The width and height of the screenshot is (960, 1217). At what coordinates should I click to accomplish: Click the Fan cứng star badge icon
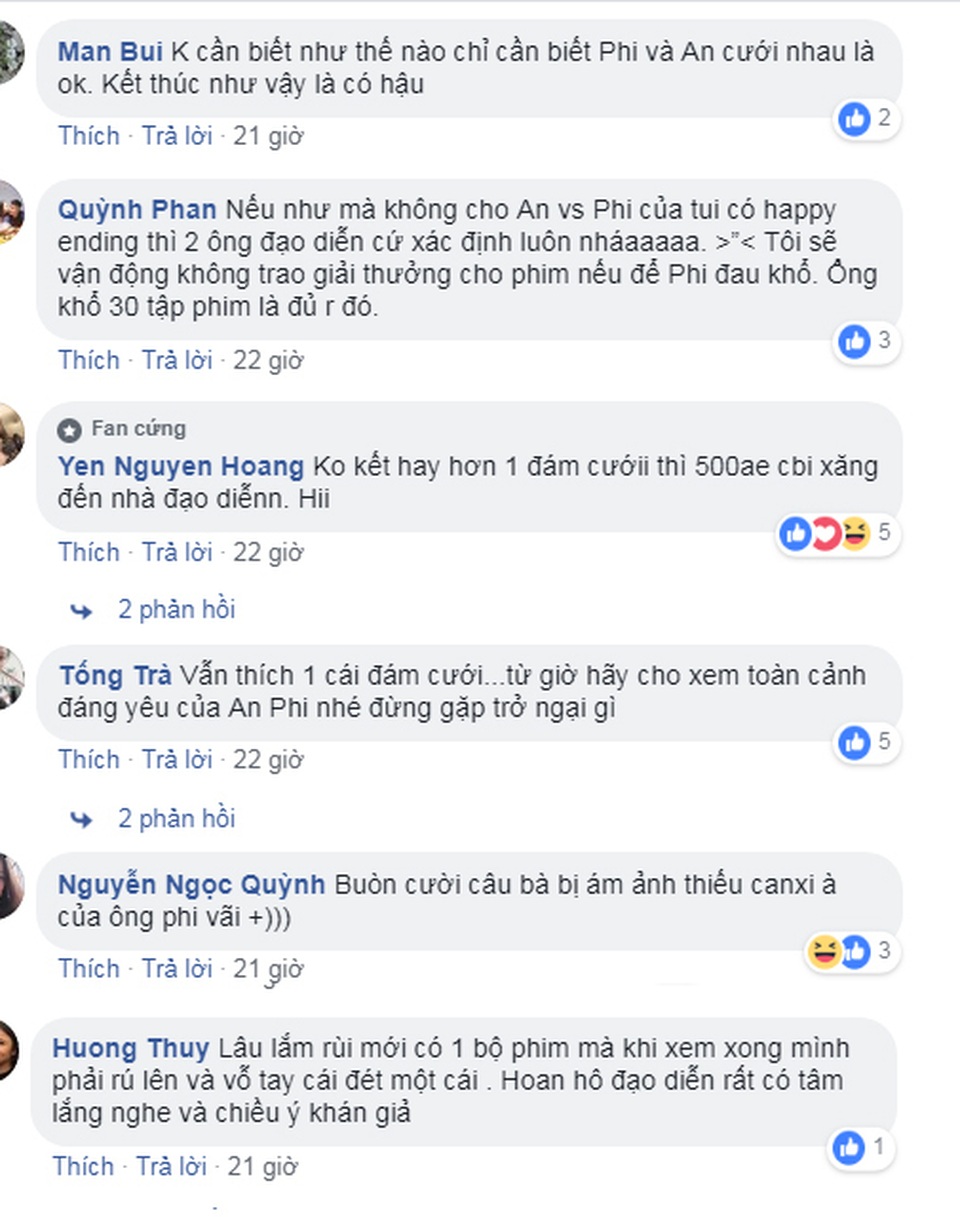pyautogui.click(x=68, y=428)
